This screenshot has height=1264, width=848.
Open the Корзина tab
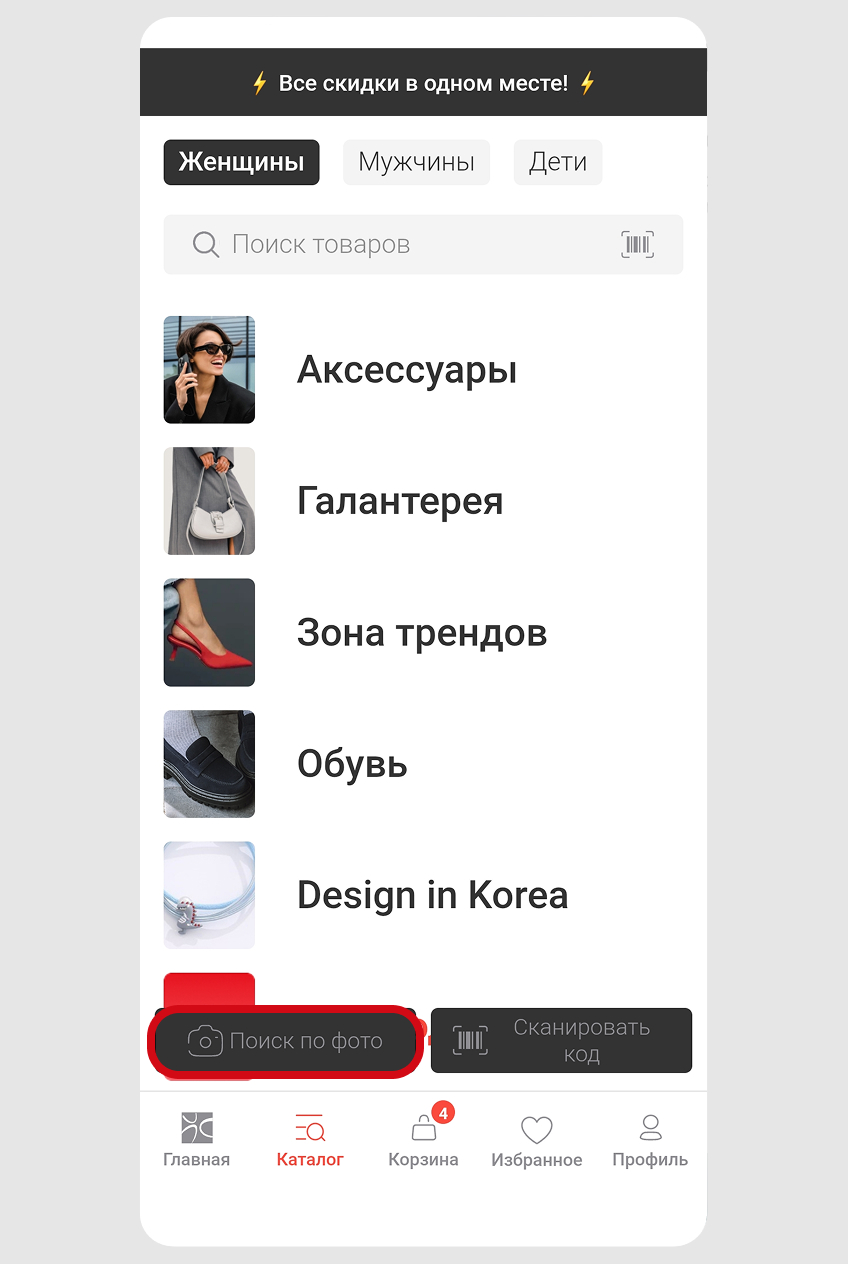pyautogui.click(x=423, y=1140)
